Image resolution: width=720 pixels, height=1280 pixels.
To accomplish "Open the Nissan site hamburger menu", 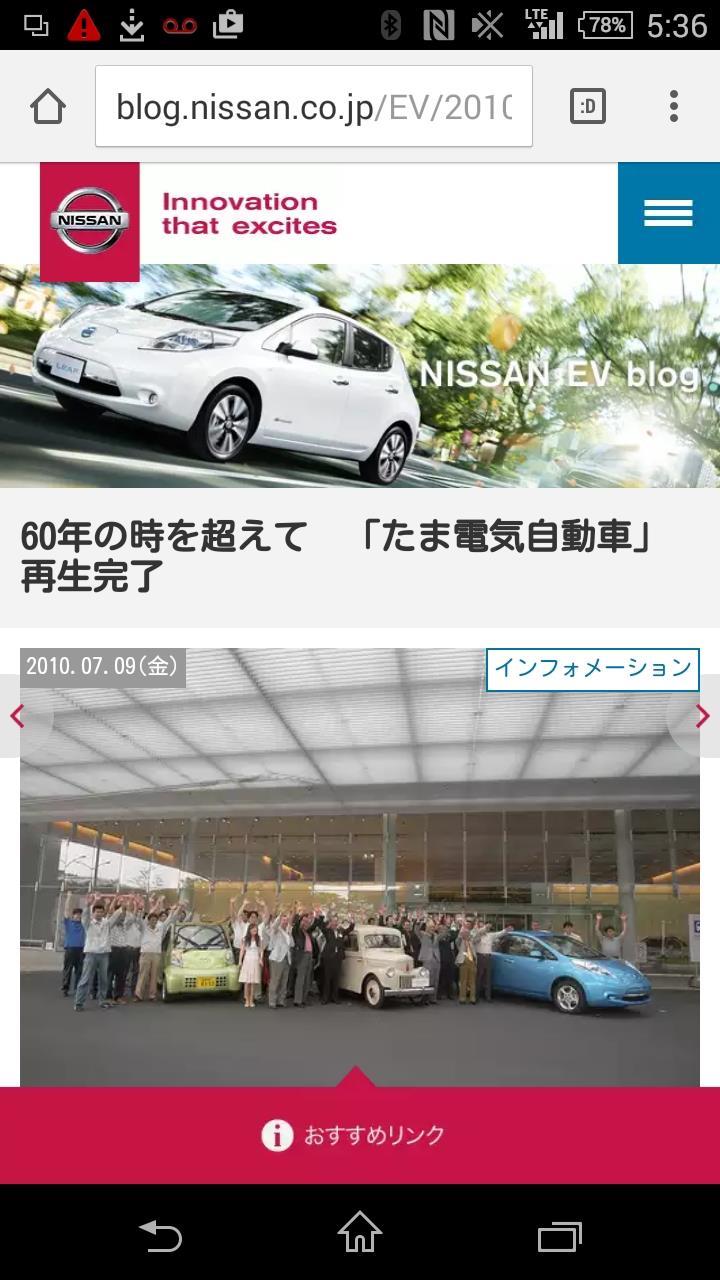I will click(x=669, y=213).
